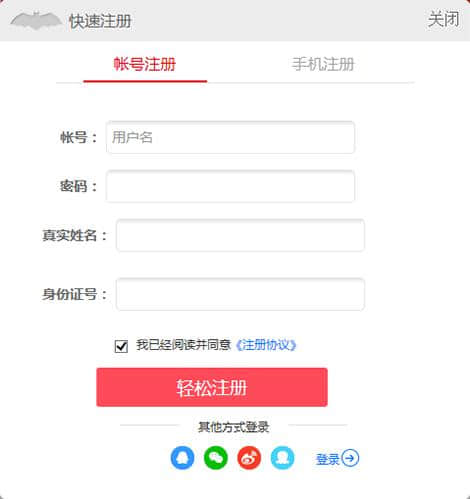
Task: Sign in with WeChat
Action: [216, 458]
